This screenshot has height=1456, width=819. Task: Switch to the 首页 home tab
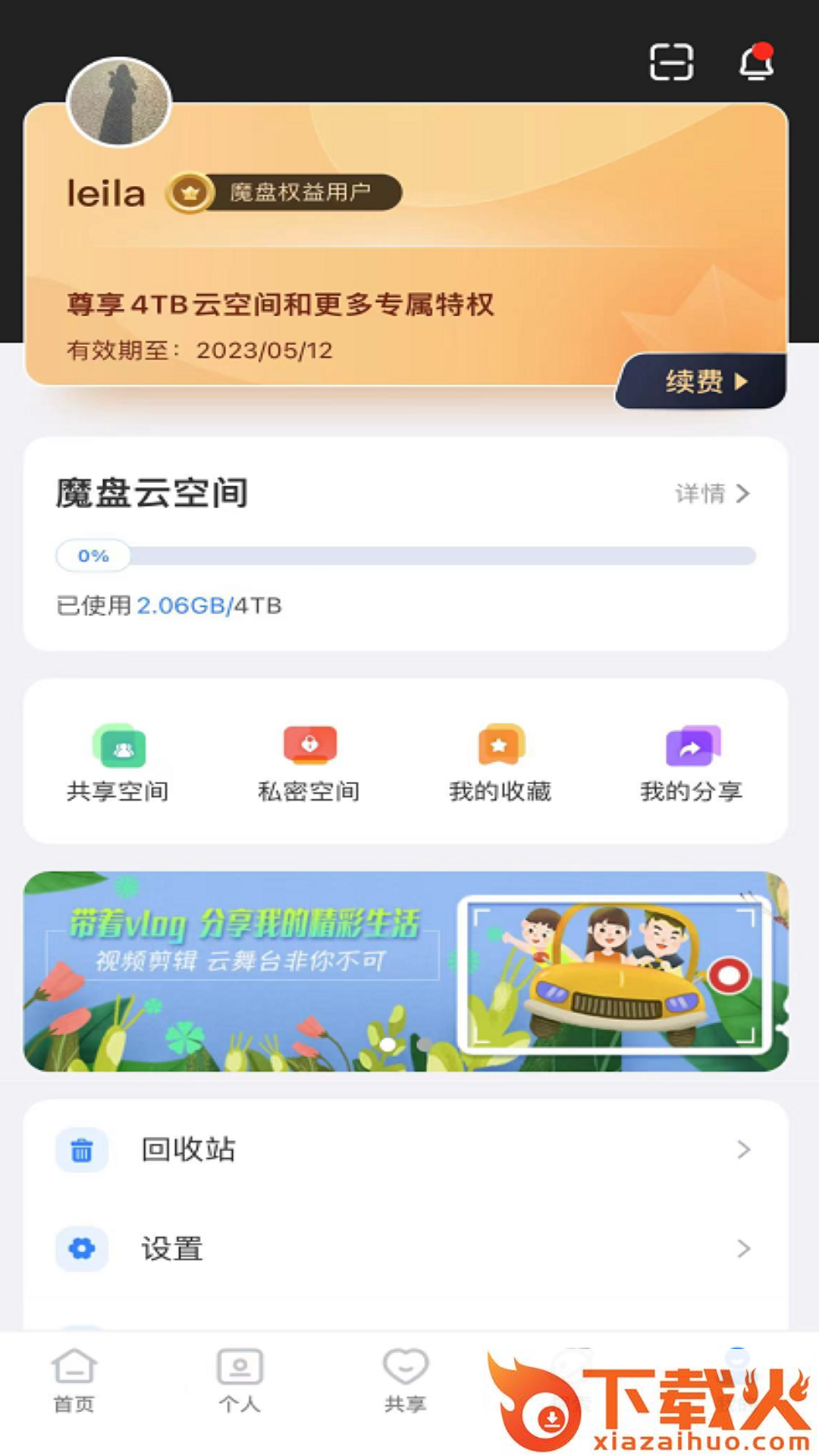74,1381
